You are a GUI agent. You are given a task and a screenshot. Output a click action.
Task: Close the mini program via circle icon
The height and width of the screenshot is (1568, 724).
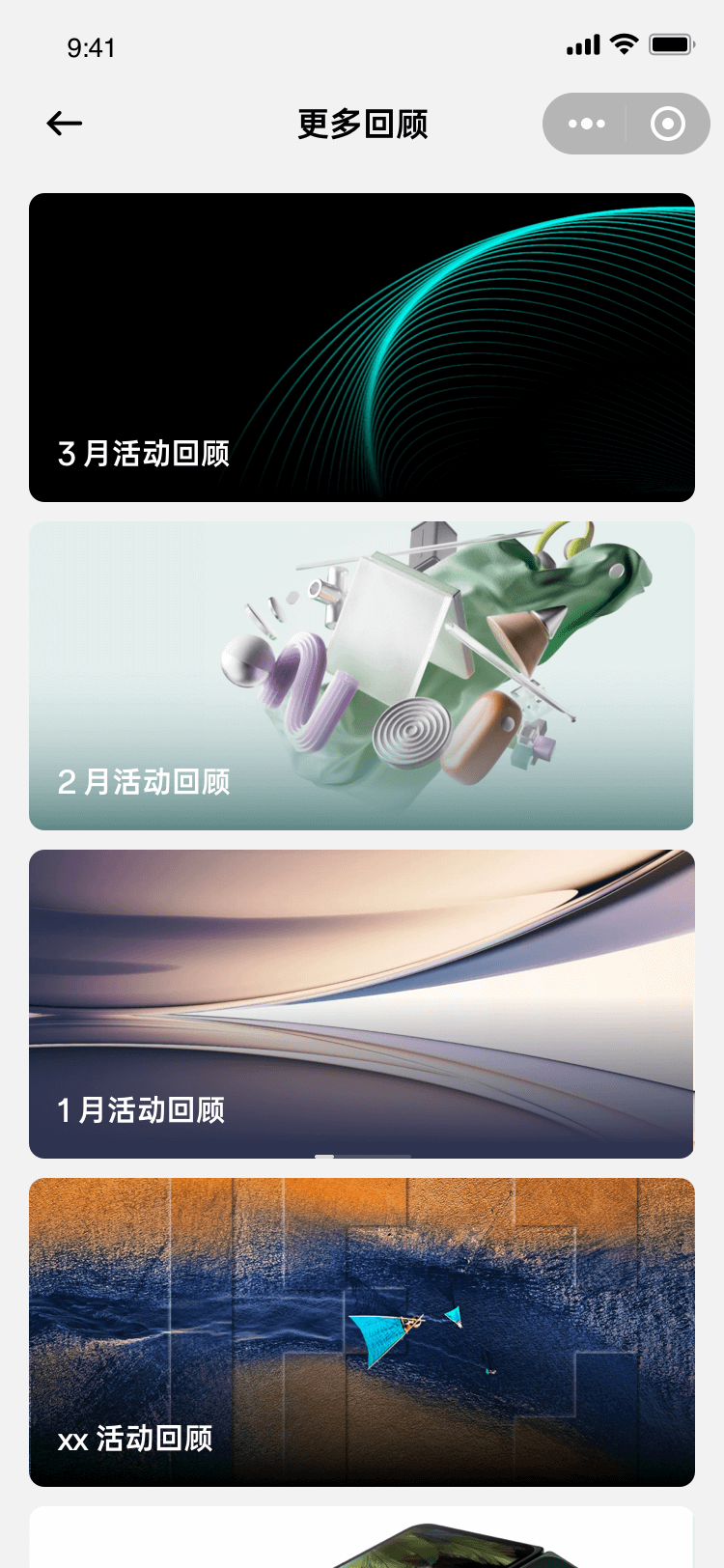[667, 124]
